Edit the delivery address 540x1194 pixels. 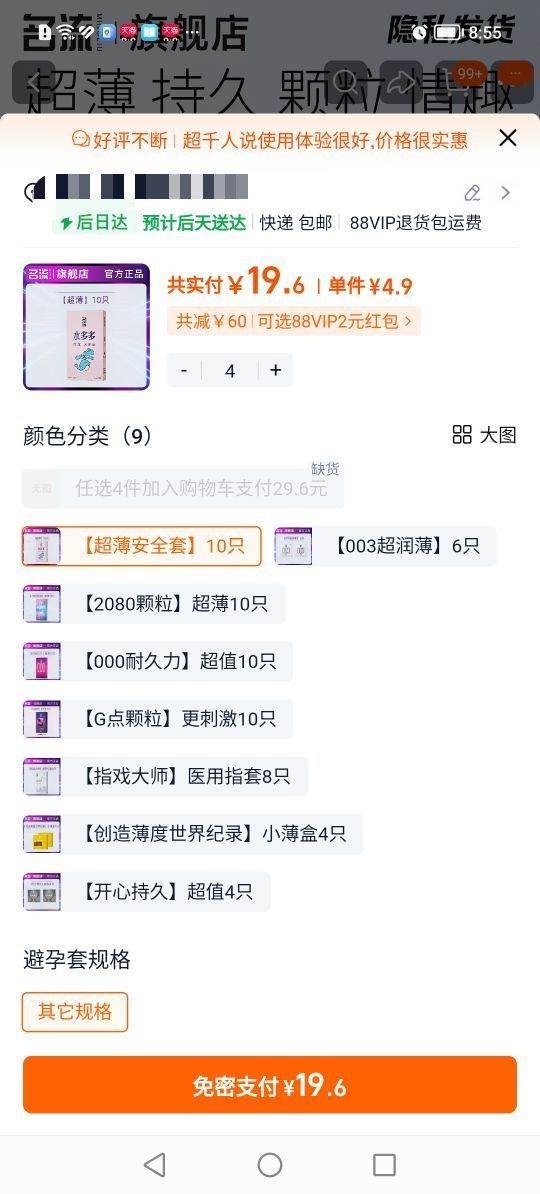click(x=472, y=193)
